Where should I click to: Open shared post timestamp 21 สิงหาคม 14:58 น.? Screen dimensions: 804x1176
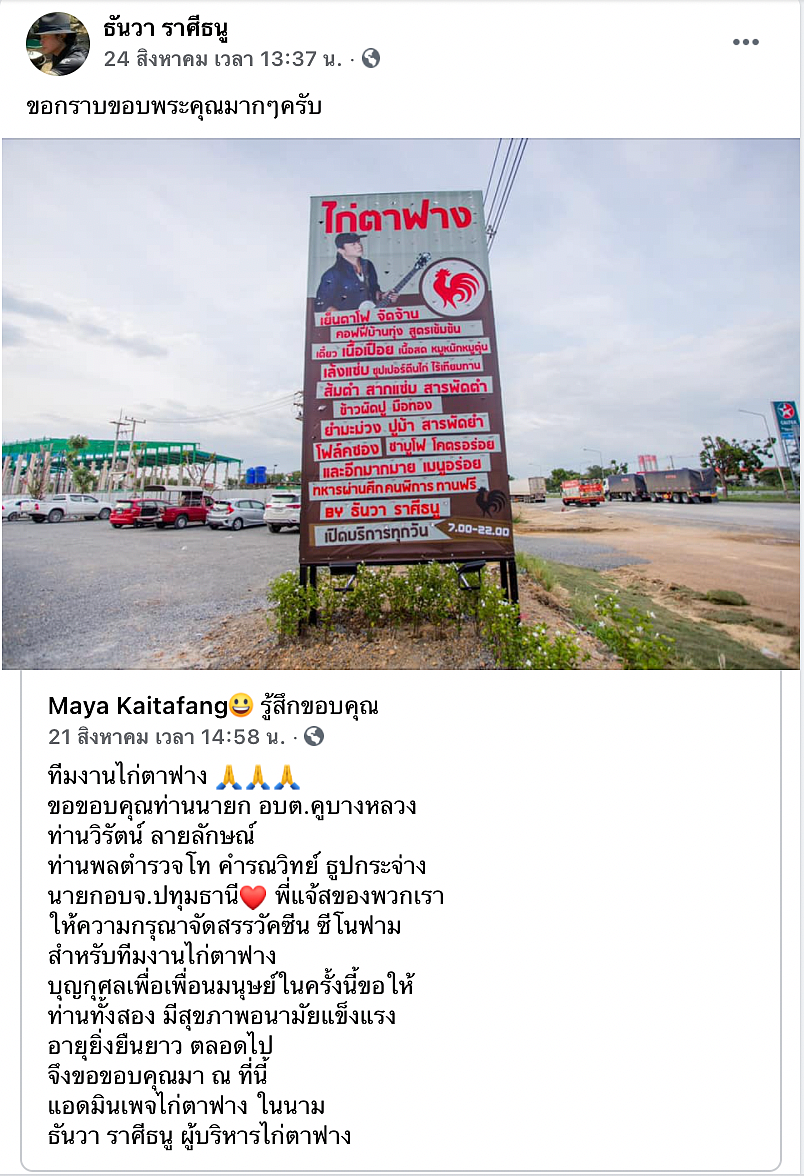(x=166, y=737)
